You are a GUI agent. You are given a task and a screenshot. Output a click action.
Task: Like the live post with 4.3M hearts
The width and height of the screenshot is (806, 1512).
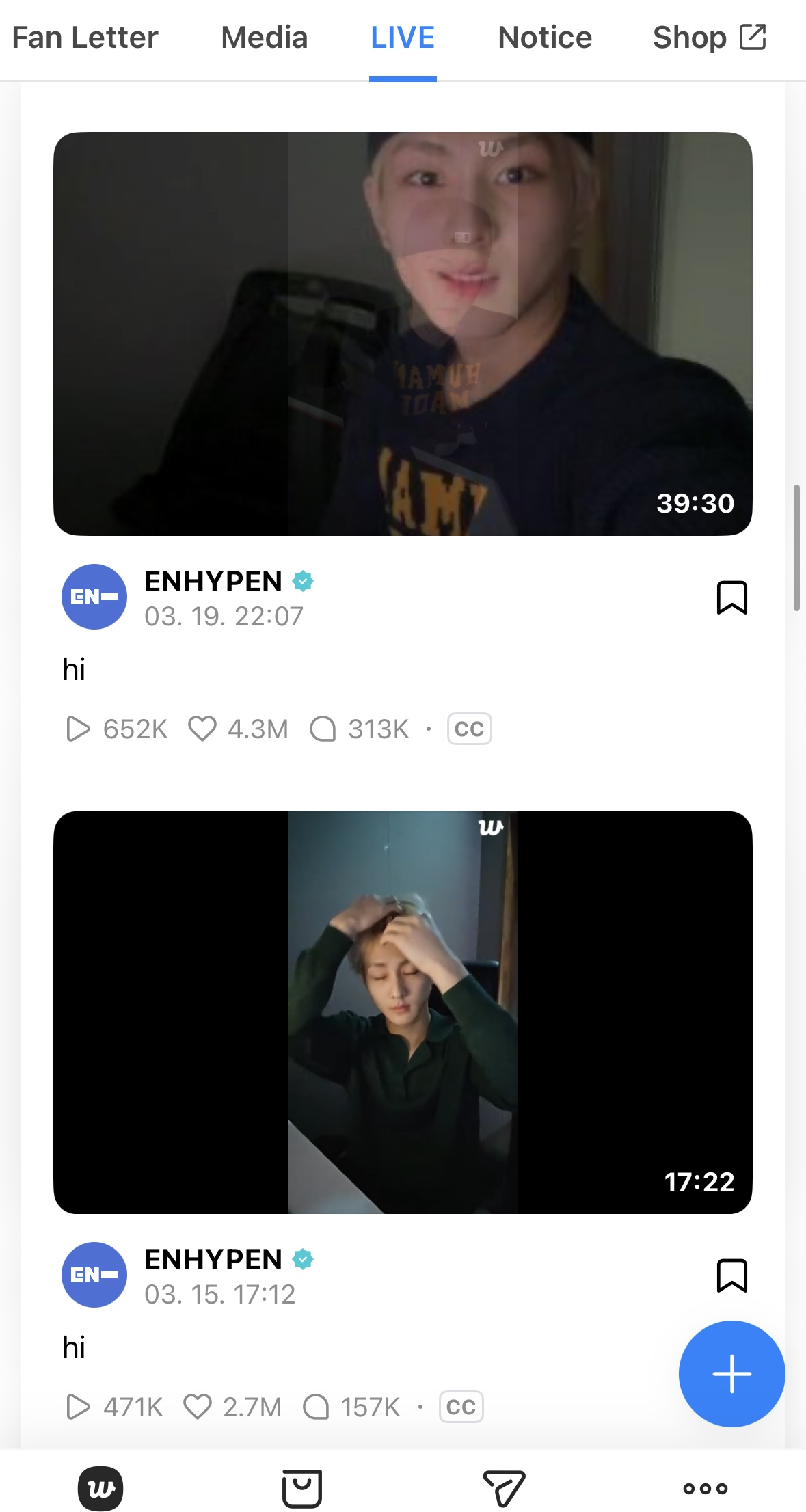pyautogui.click(x=202, y=729)
